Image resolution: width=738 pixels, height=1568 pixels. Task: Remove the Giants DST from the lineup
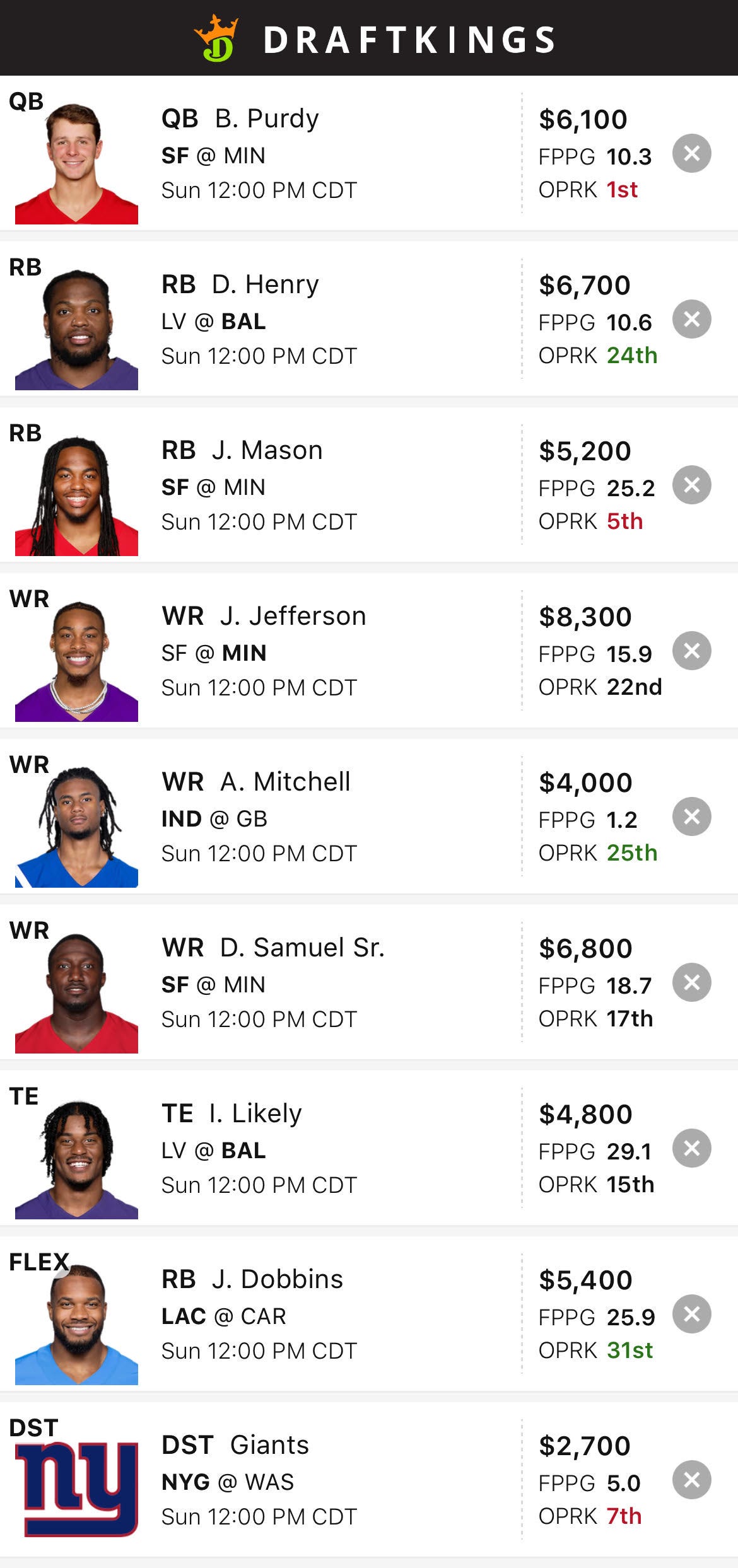pyautogui.click(x=691, y=1480)
